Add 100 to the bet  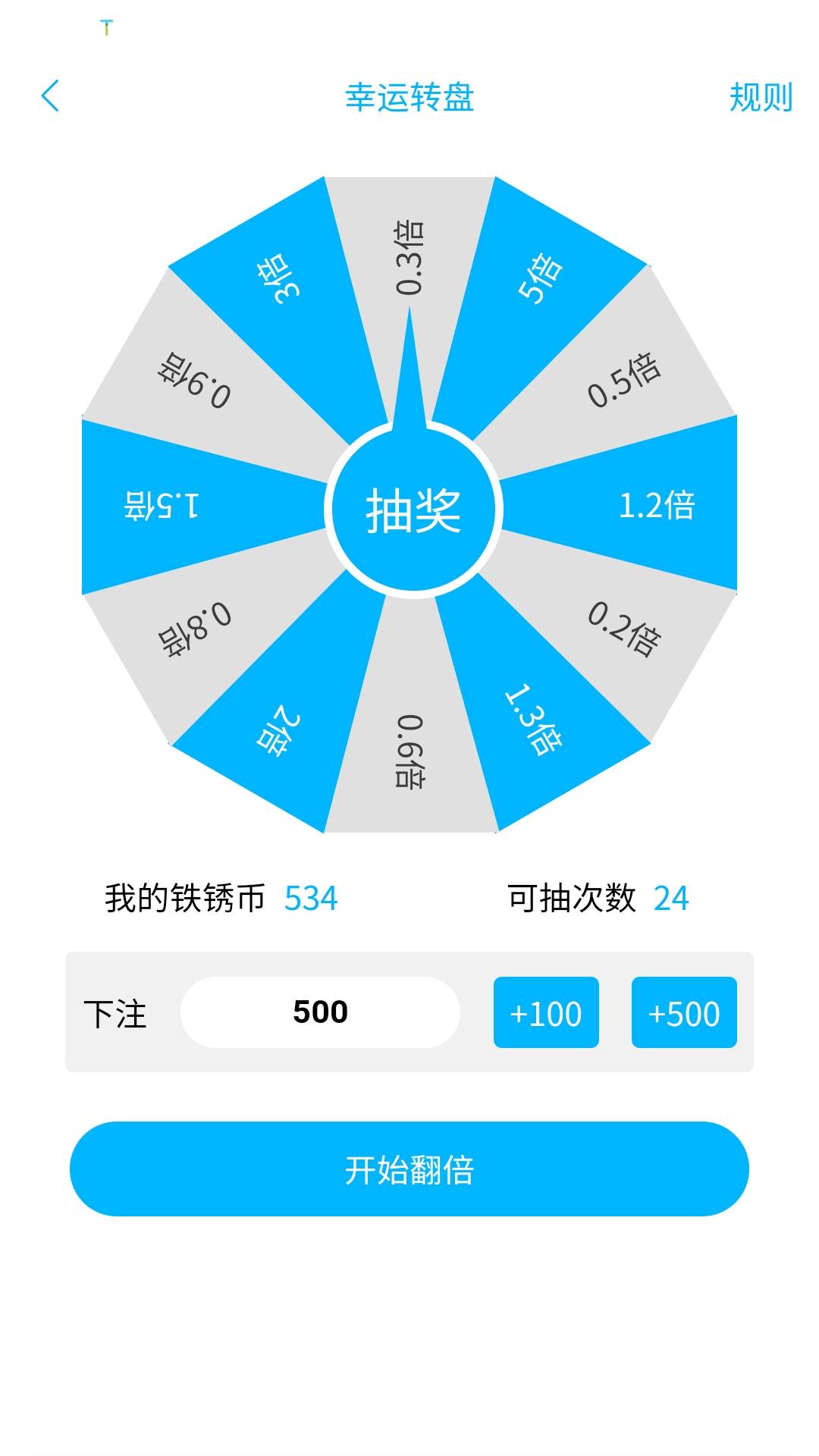[x=546, y=1012]
